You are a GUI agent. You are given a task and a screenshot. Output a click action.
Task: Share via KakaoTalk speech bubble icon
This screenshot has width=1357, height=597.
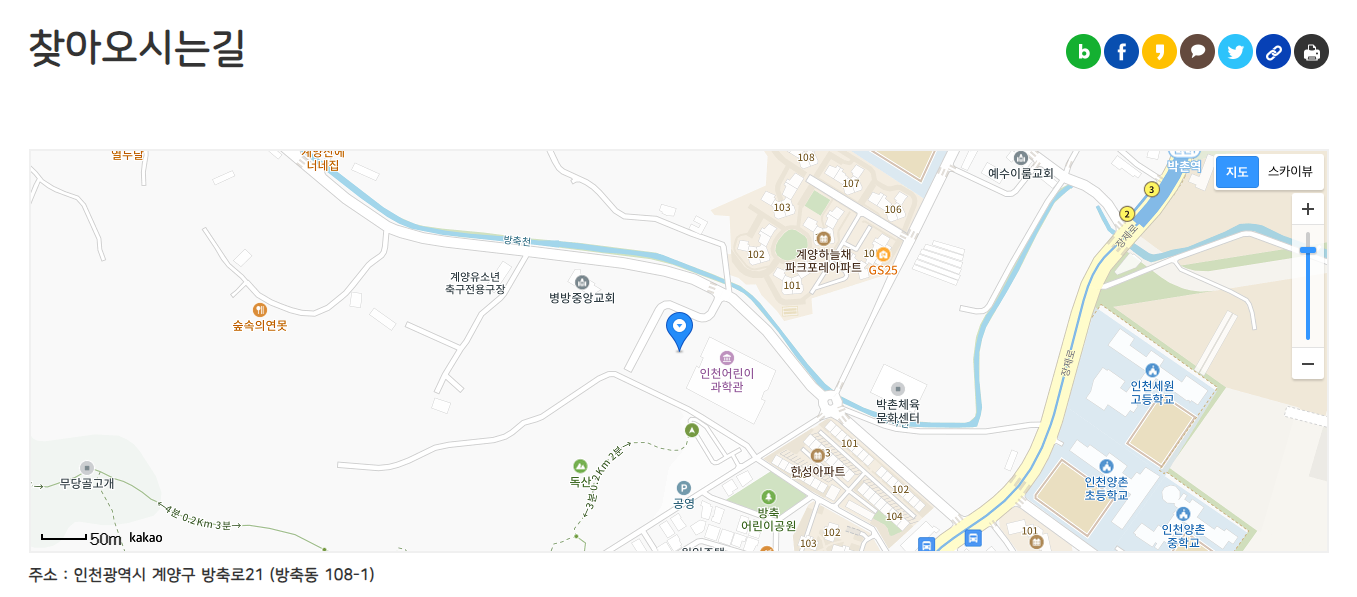point(1197,51)
